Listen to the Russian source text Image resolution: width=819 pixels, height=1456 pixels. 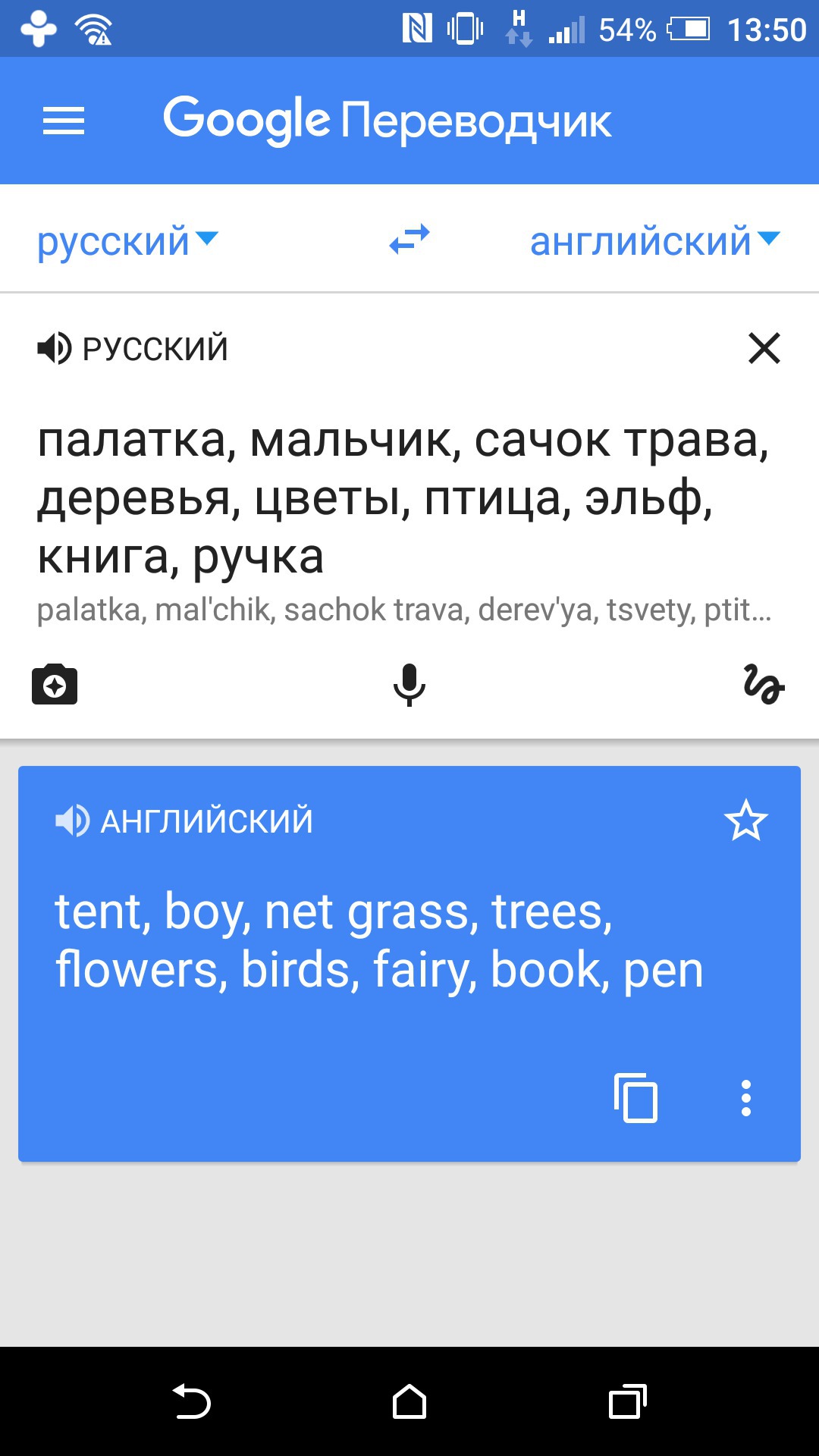(x=55, y=349)
